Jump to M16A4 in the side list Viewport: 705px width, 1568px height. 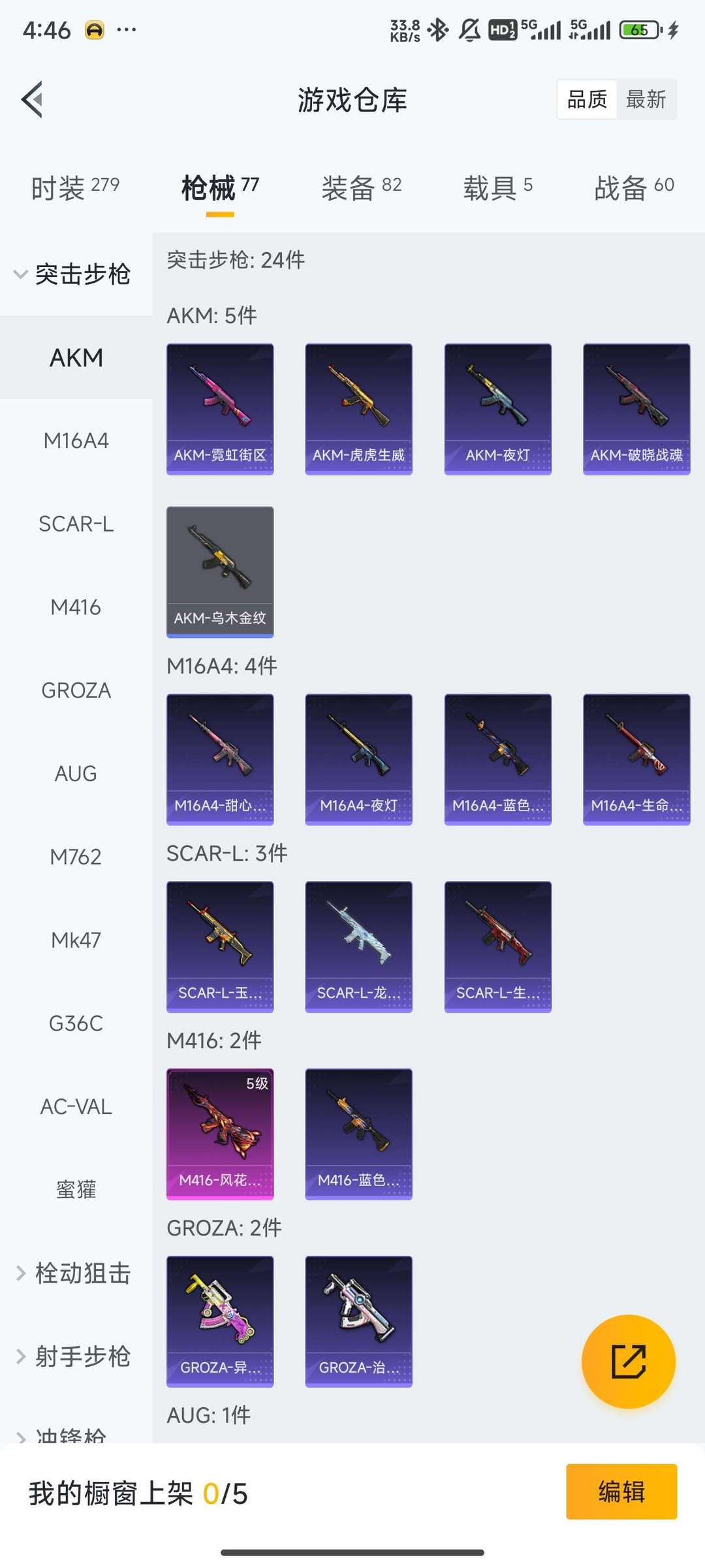tap(76, 441)
